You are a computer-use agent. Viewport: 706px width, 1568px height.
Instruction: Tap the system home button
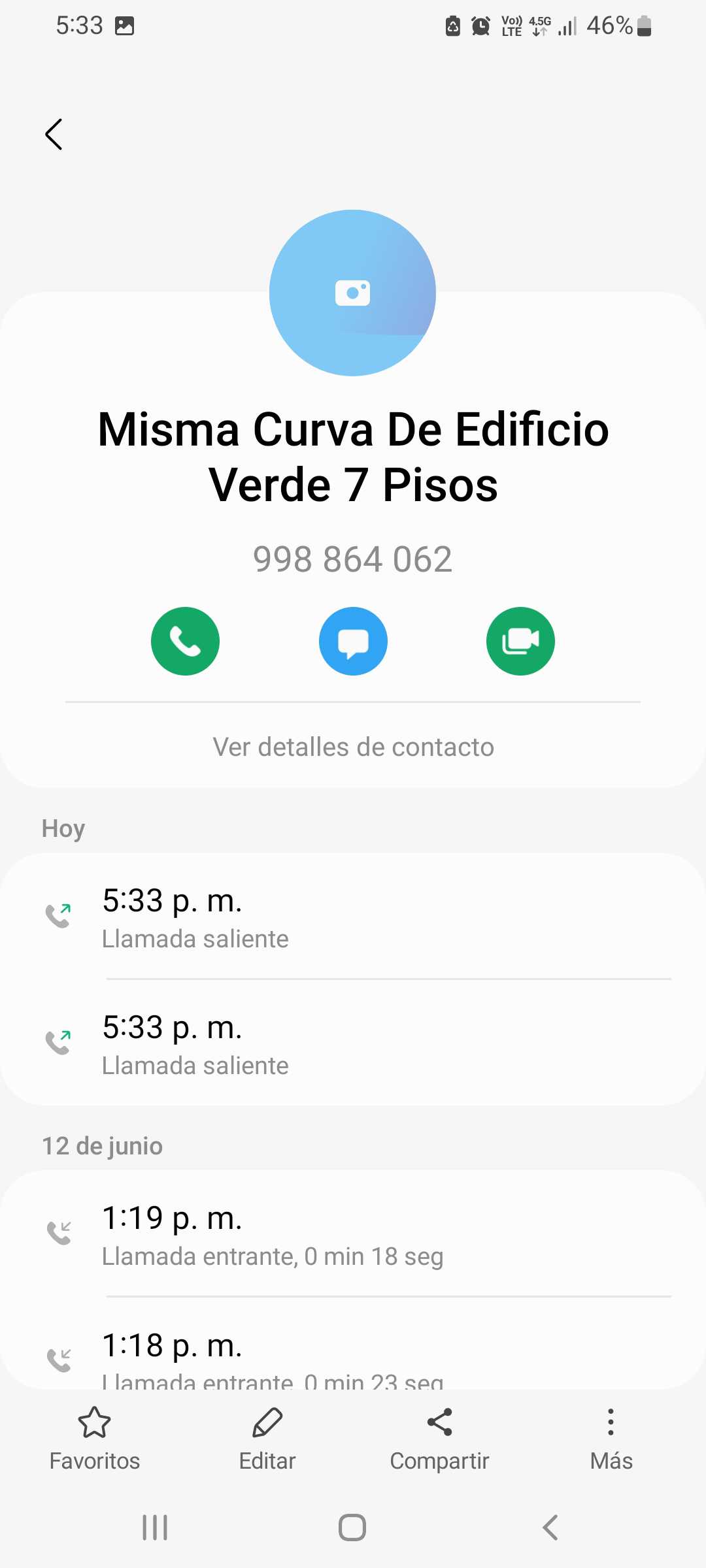[x=352, y=1527]
